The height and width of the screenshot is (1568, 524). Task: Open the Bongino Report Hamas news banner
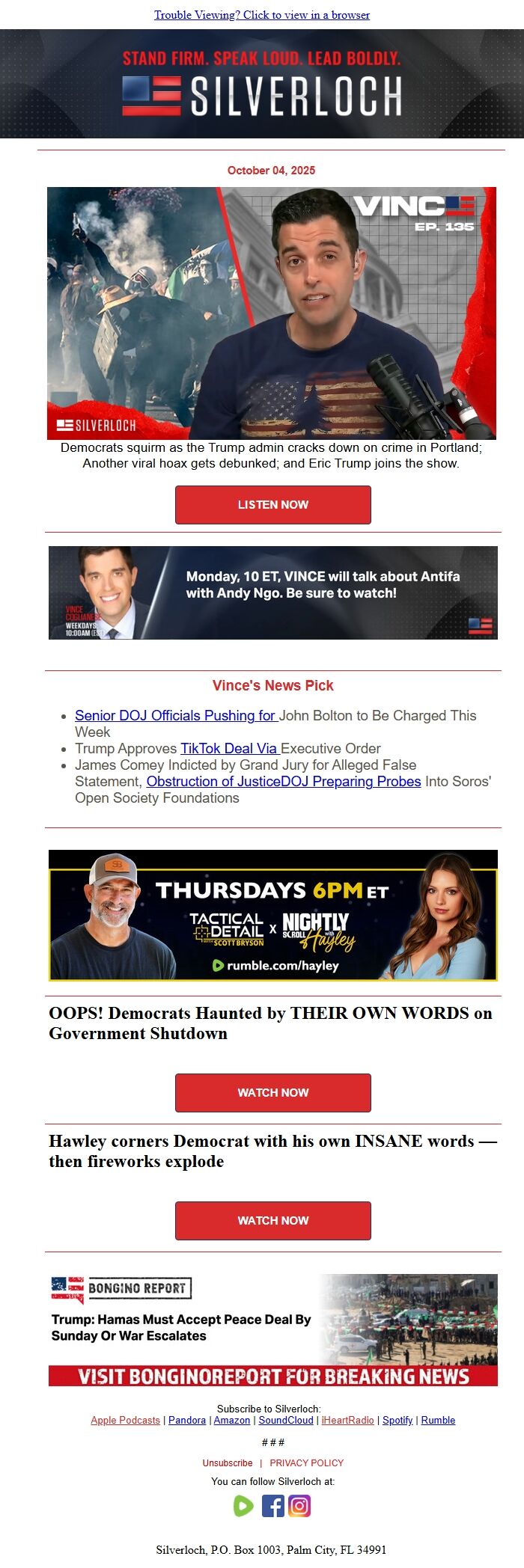point(273,1330)
